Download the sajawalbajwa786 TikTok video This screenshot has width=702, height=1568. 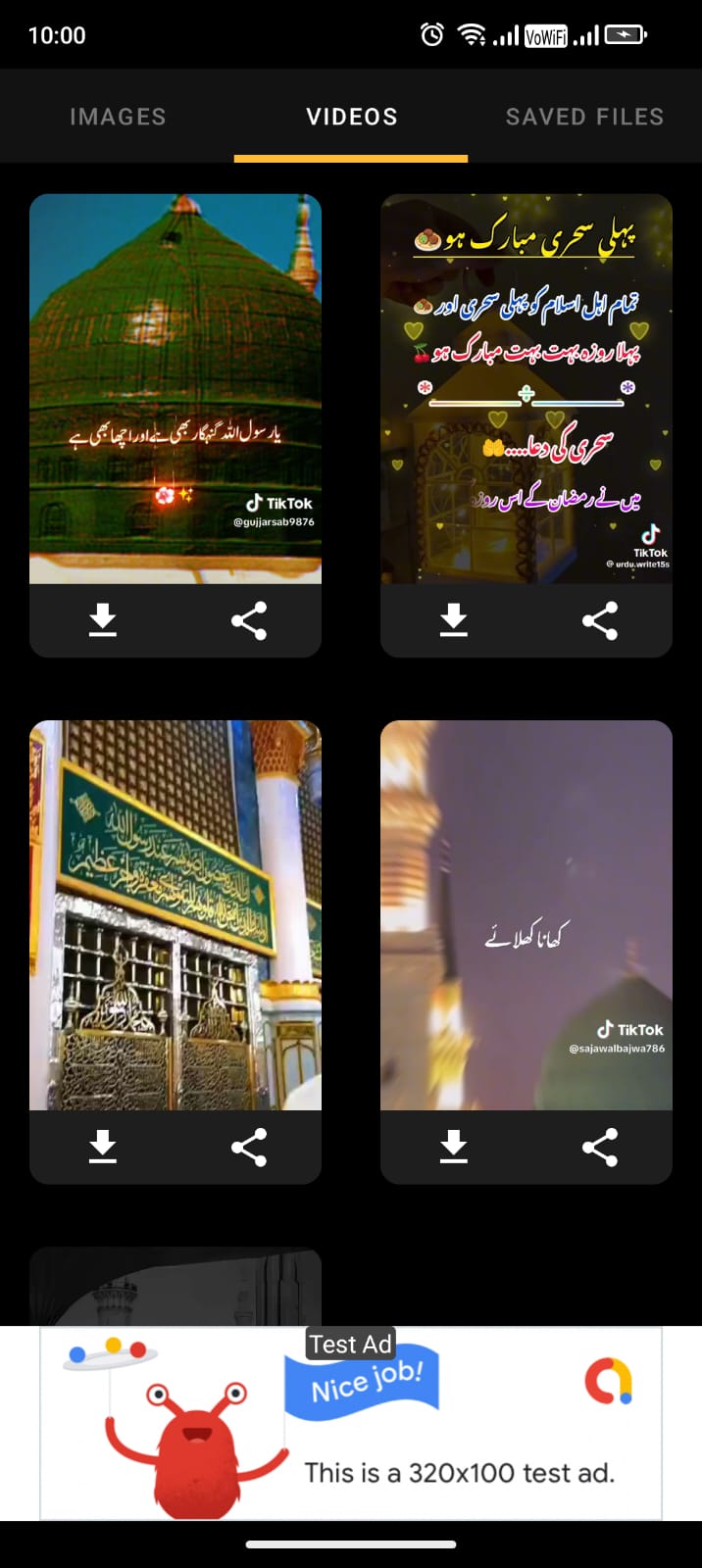453,1147
